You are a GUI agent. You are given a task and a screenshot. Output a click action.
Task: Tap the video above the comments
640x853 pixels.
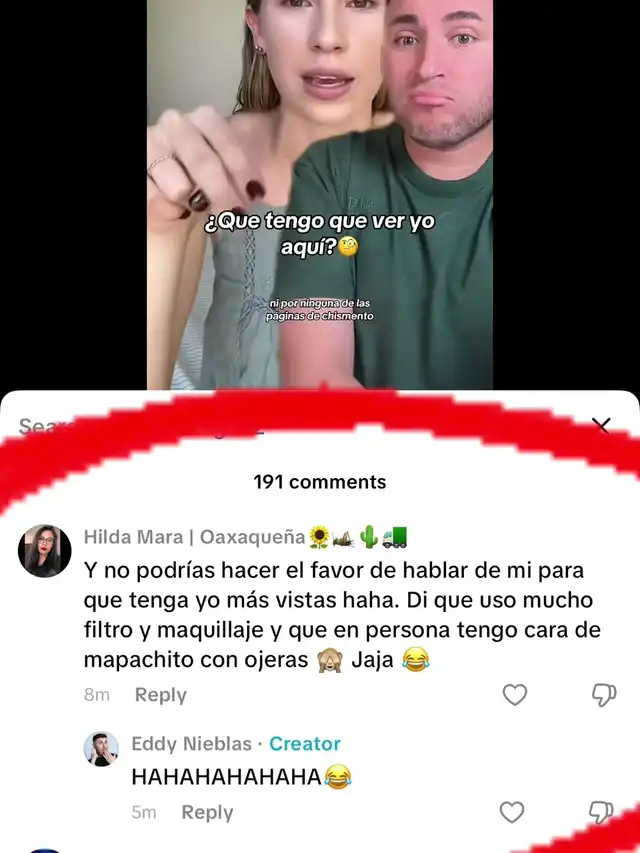pyautogui.click(x=320, y=194)
